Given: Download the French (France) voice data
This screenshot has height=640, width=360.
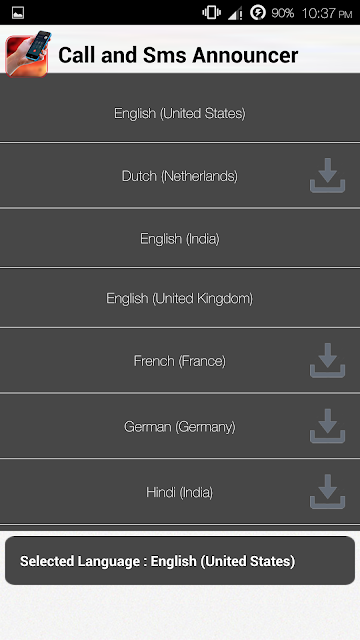Looking at the screenshot, I should coord(327,361).
